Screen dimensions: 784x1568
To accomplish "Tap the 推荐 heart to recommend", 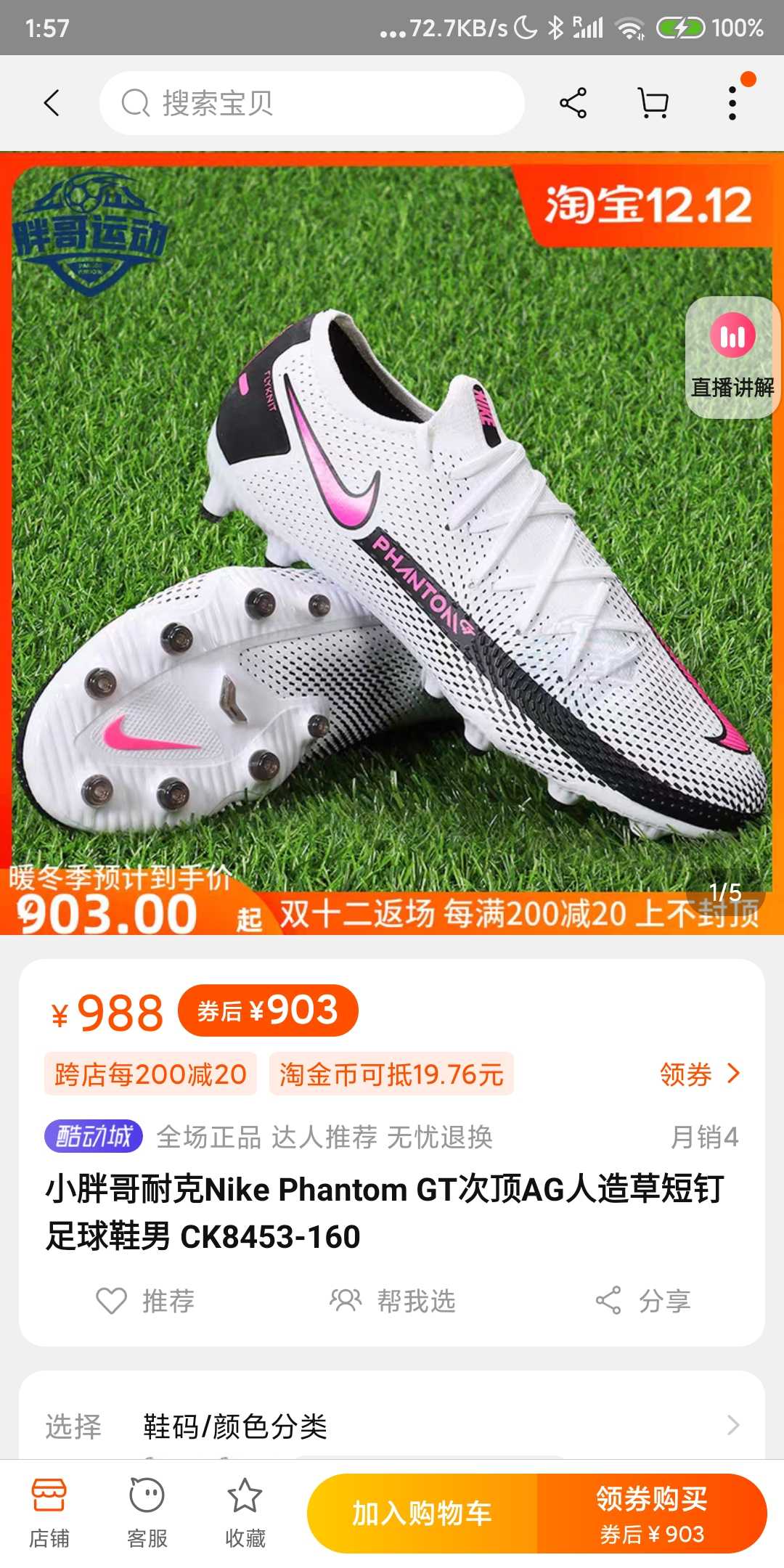I will pyautogui.click(x=145, y=1301).
